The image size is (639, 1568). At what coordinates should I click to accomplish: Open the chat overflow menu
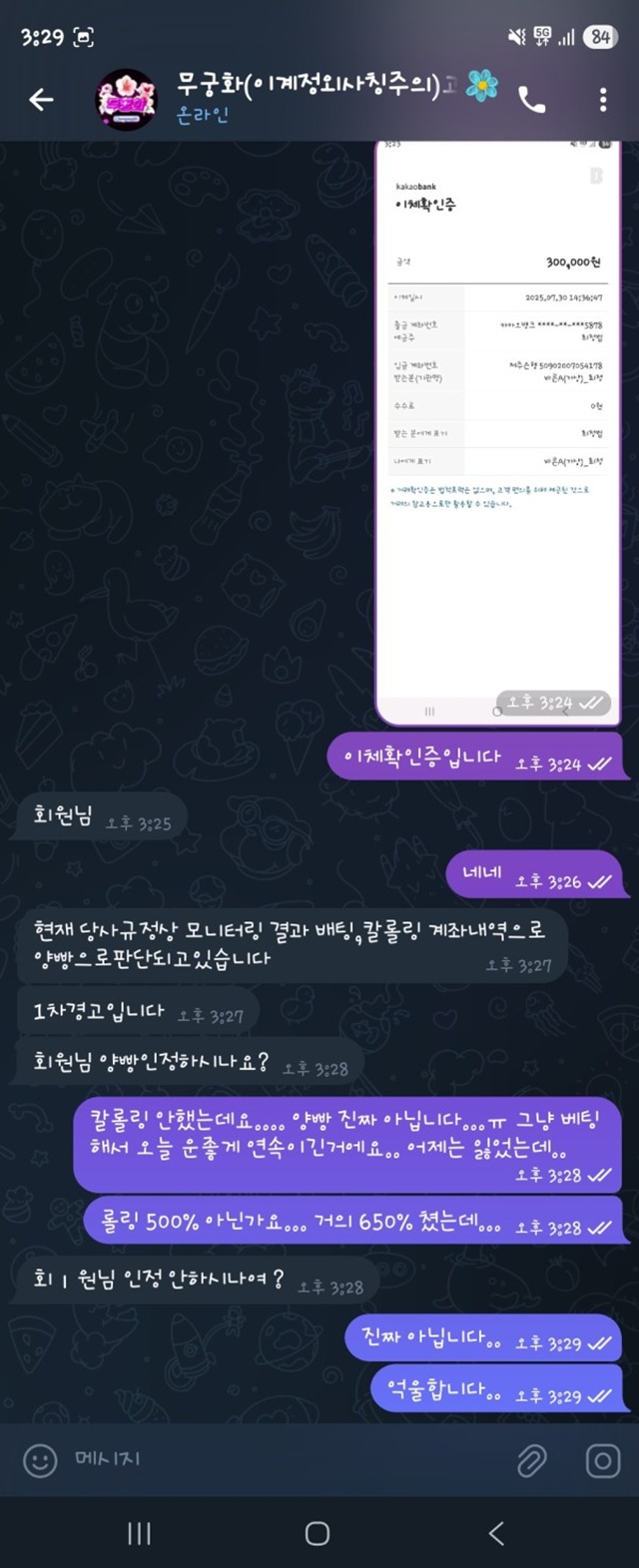[x=603, y=99]
